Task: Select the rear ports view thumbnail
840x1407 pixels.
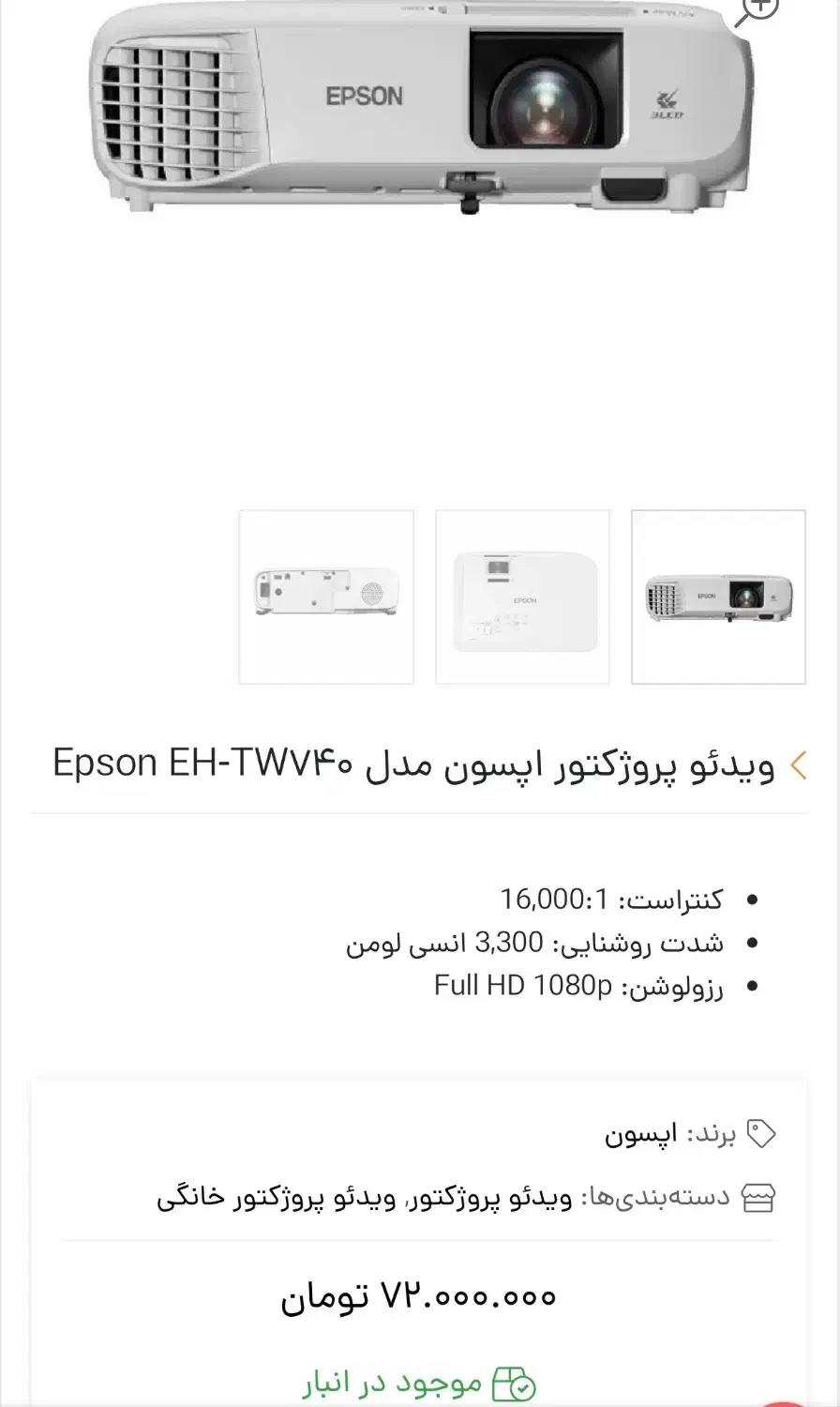Action: pos(326,597)
